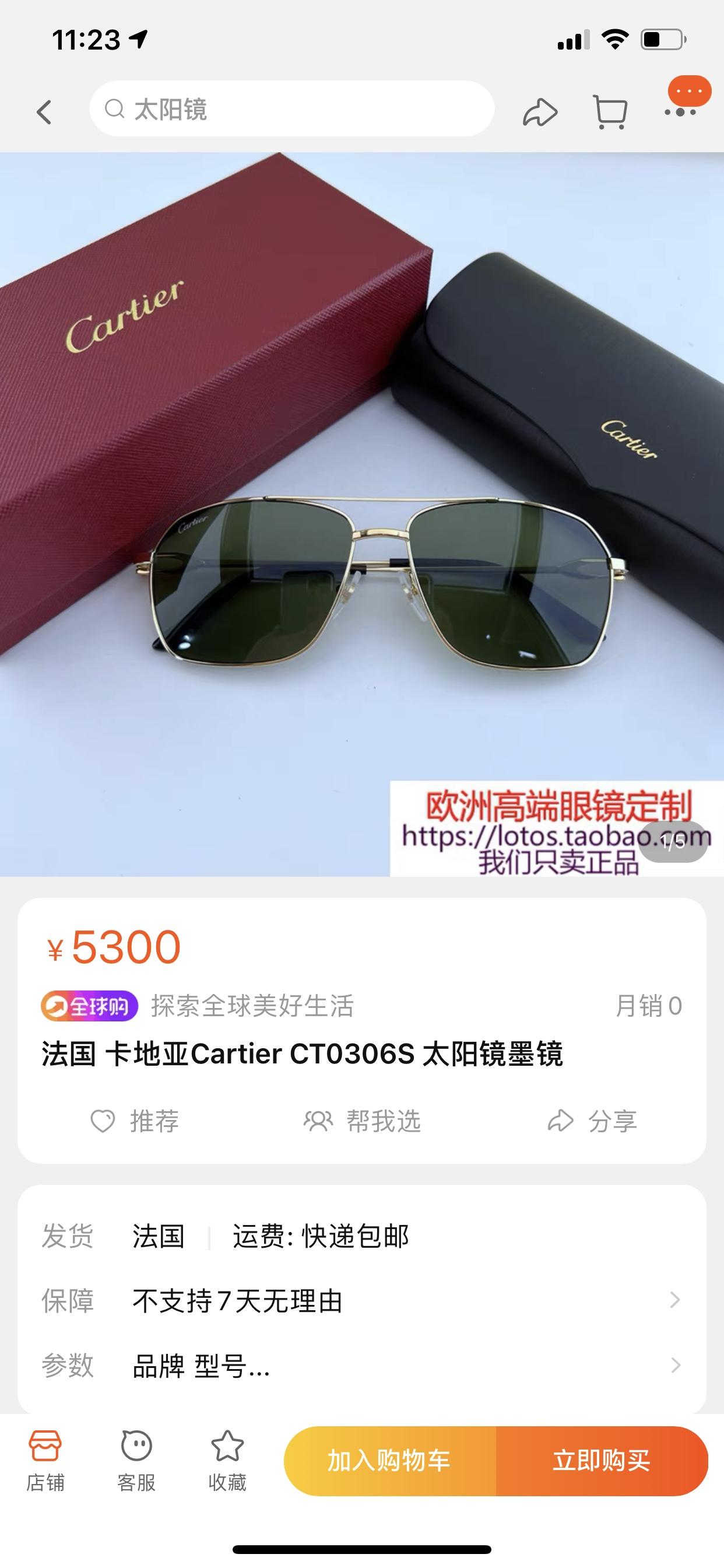Visit the seller's 店铺
This screenshot has height=1568, width=724.
click(x=45, y=1459)
